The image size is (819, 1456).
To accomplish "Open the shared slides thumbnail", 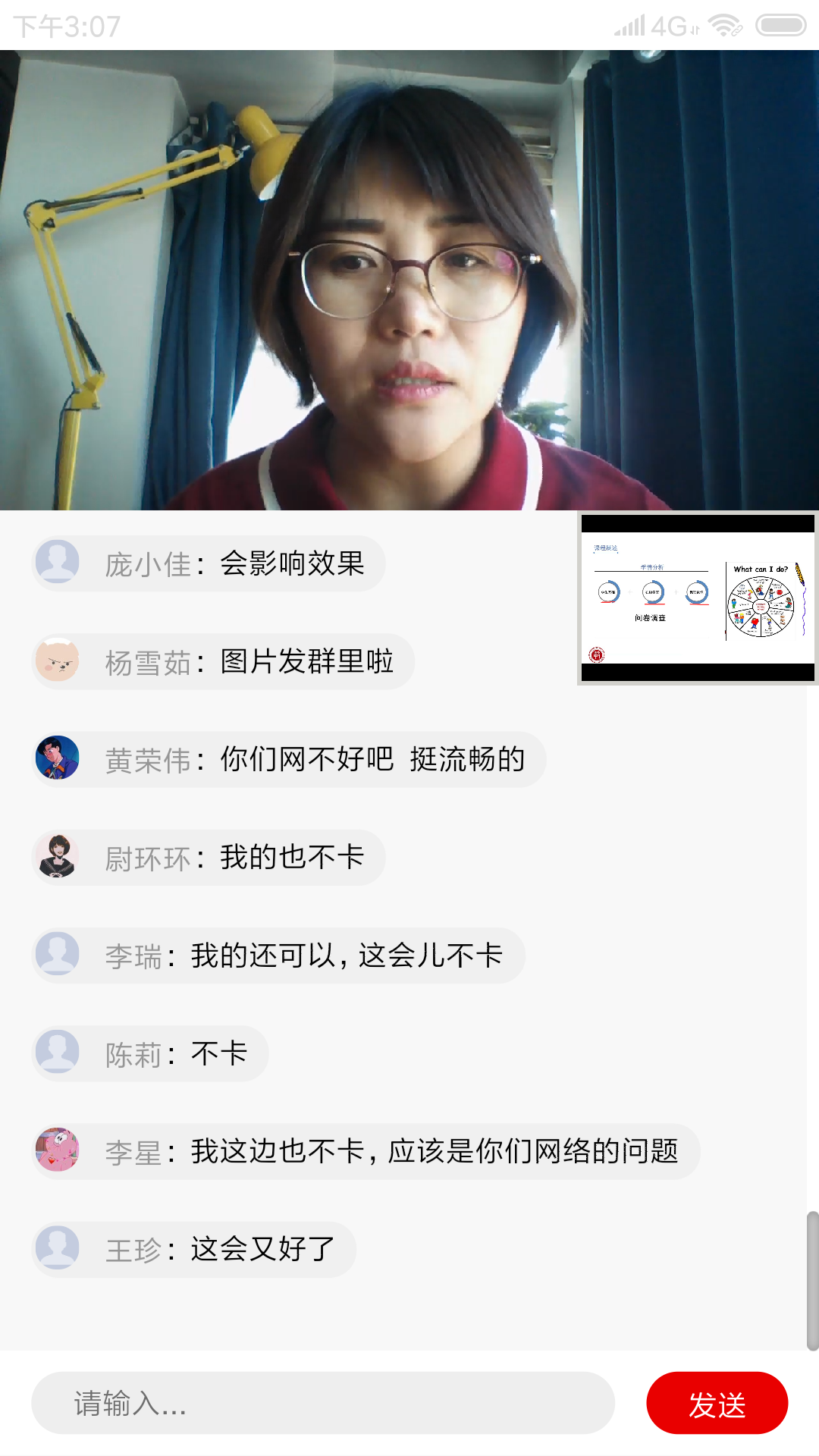I will click(698, 598).
